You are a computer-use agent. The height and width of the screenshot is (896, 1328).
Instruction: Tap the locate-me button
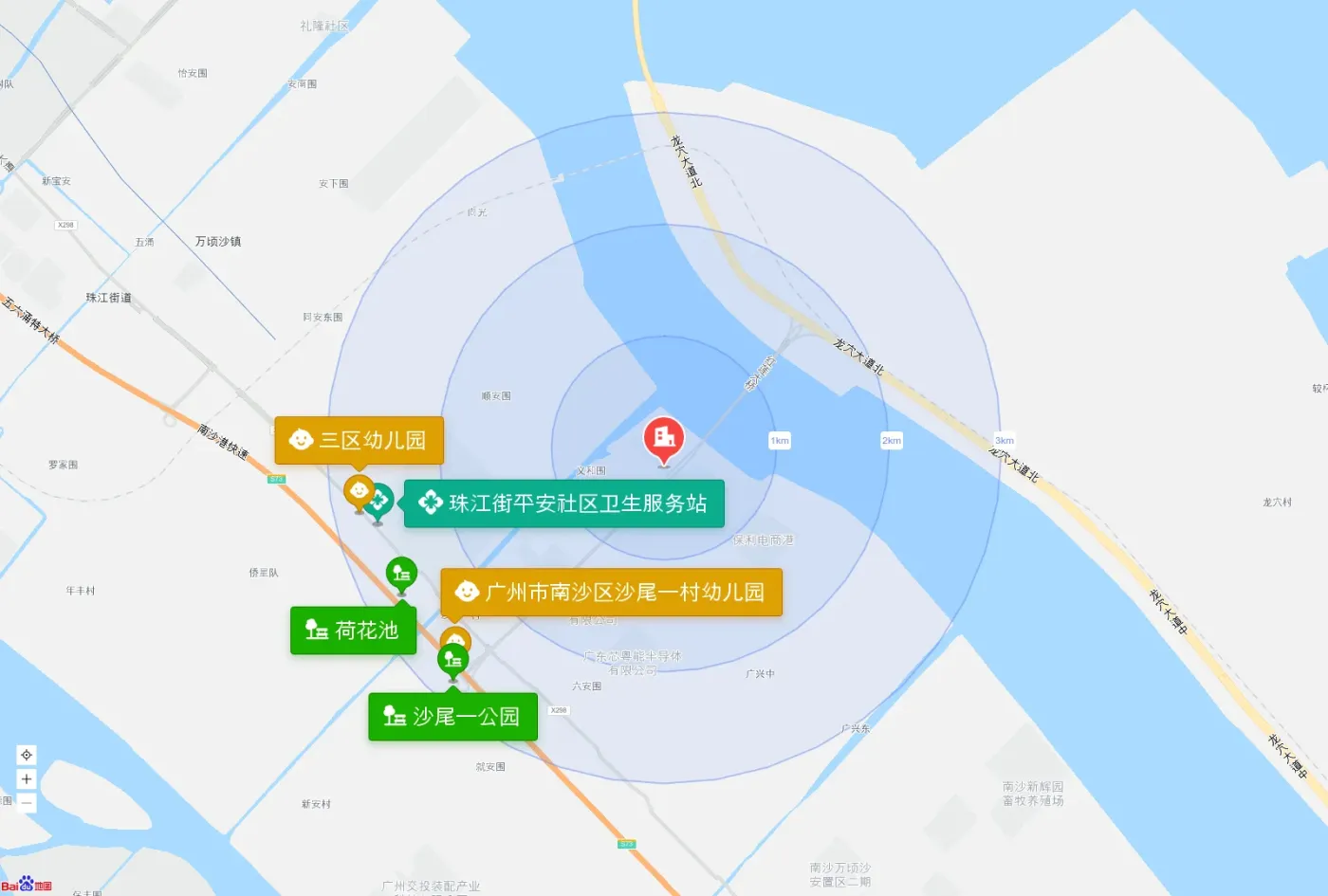(27, 755)
